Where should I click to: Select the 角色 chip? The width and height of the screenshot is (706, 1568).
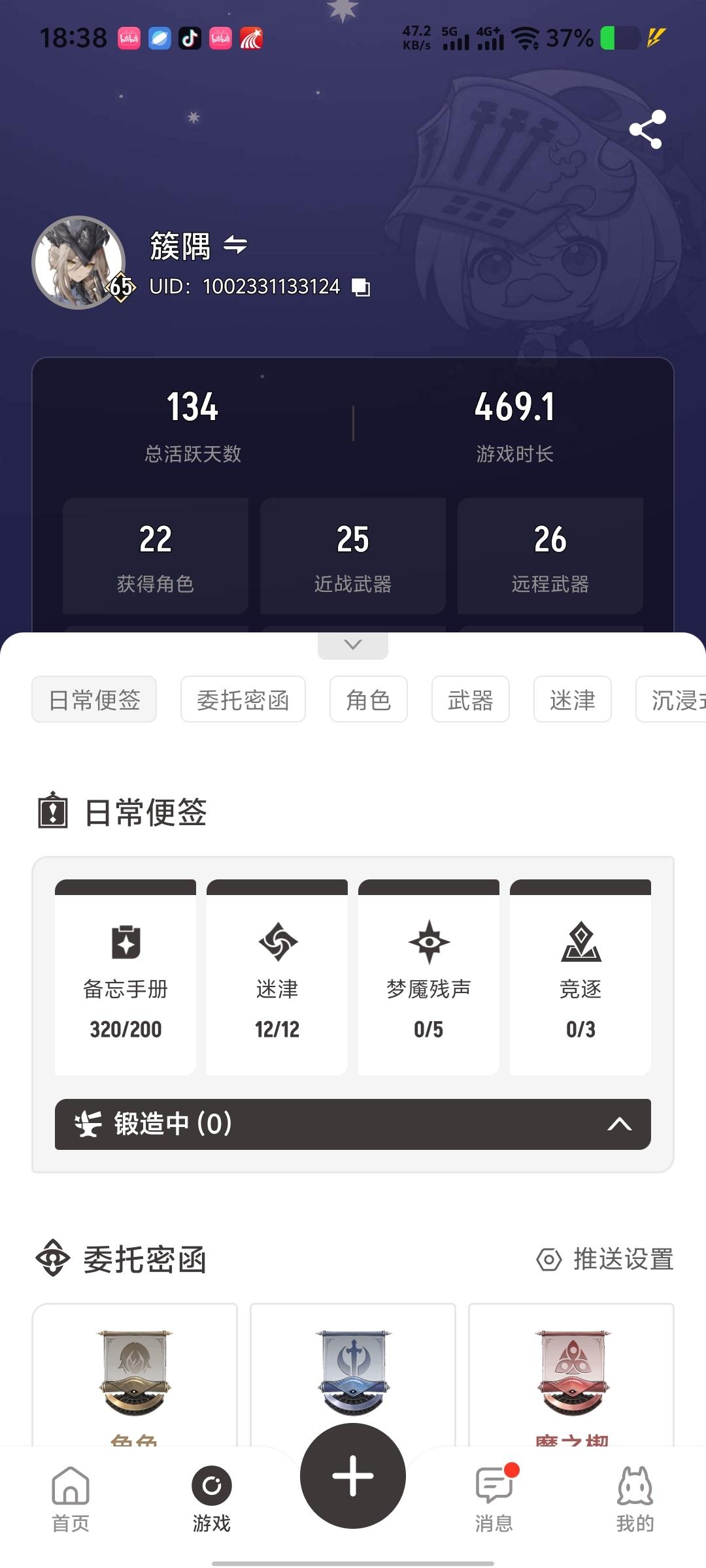pyautogui.click(x=368, y=700)
